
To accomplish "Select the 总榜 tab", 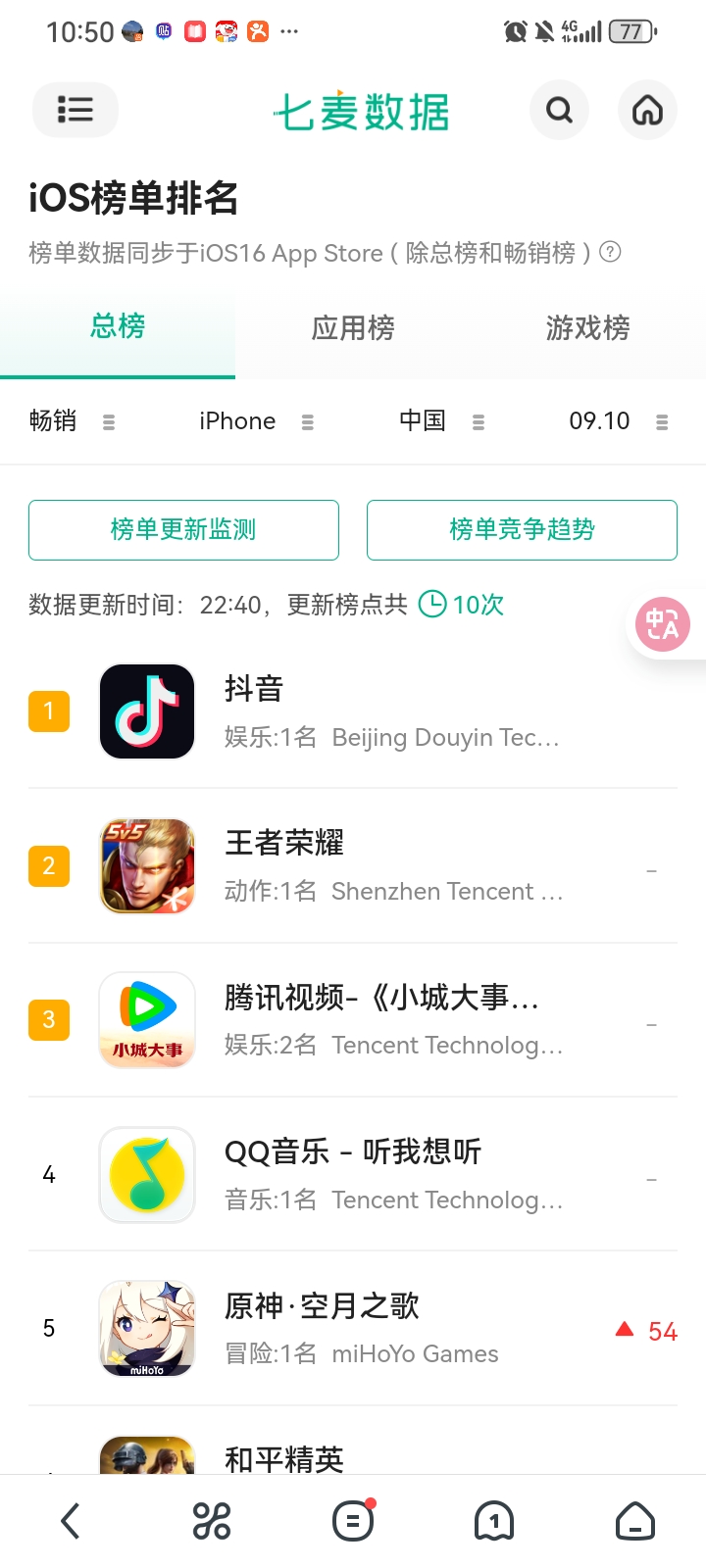I will [x=118, y=326].
